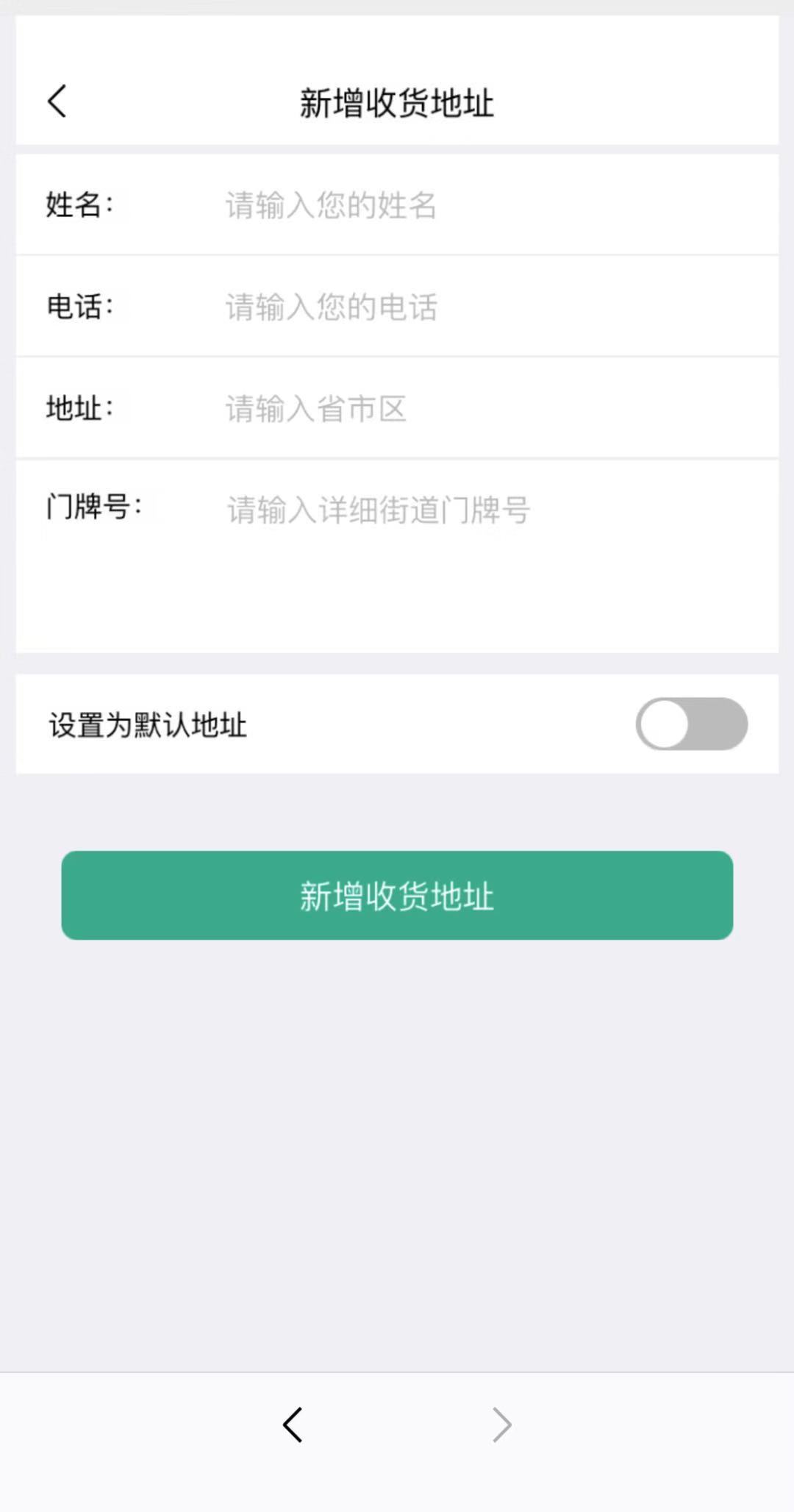
Task: Enable 设置为默认地址 switch
Action: pyautogui.click(x=691, y=724)
